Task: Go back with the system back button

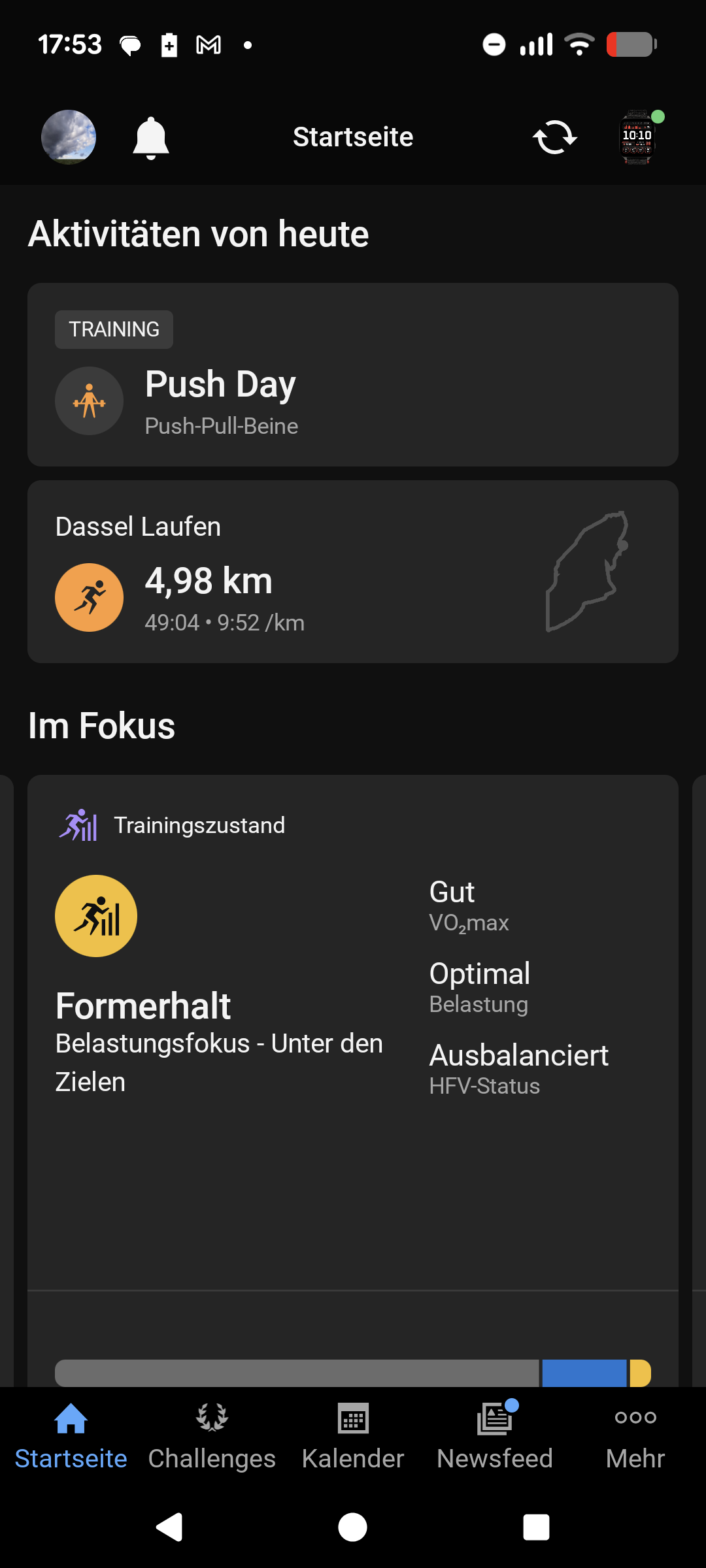Action: pos(170,1527)
